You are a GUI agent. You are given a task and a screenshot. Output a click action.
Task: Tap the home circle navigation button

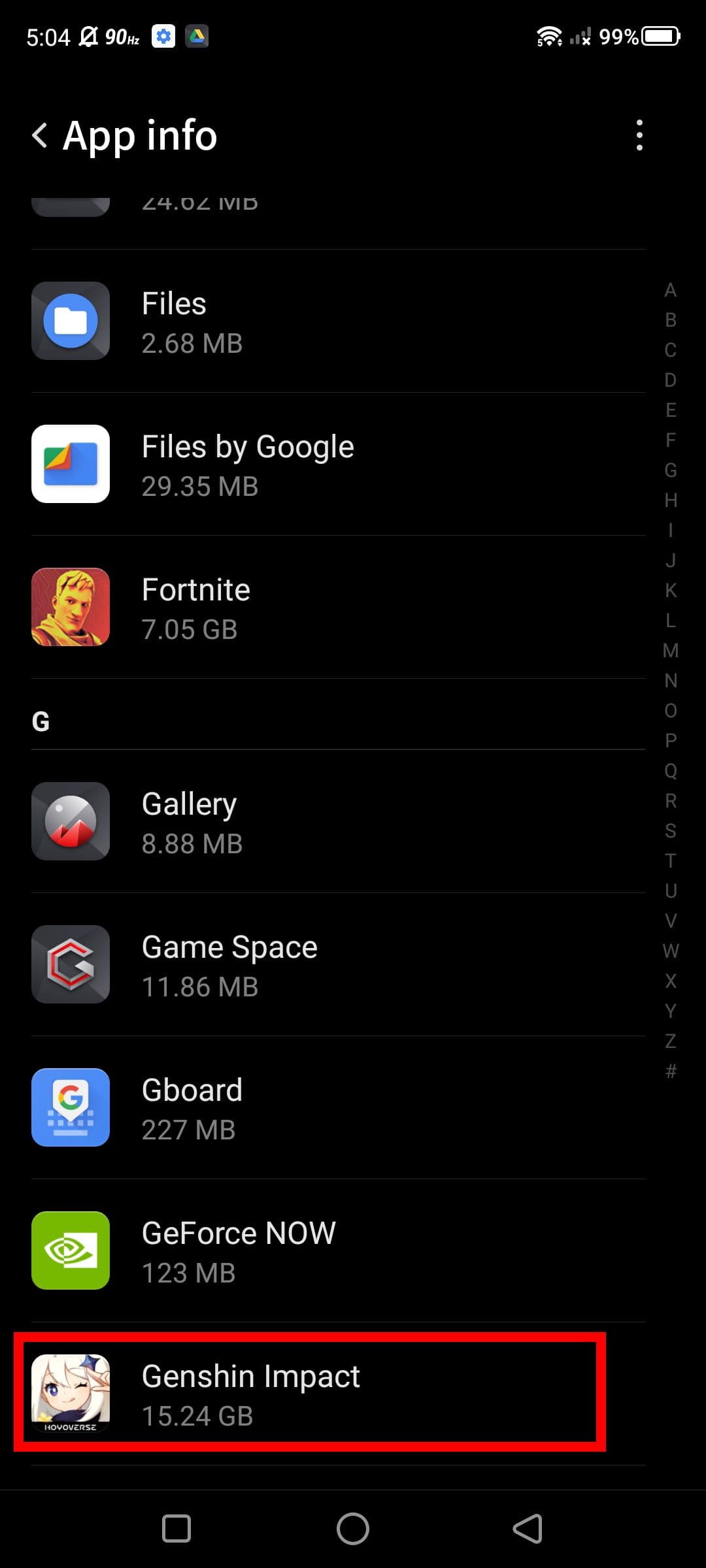[353, 1529]
